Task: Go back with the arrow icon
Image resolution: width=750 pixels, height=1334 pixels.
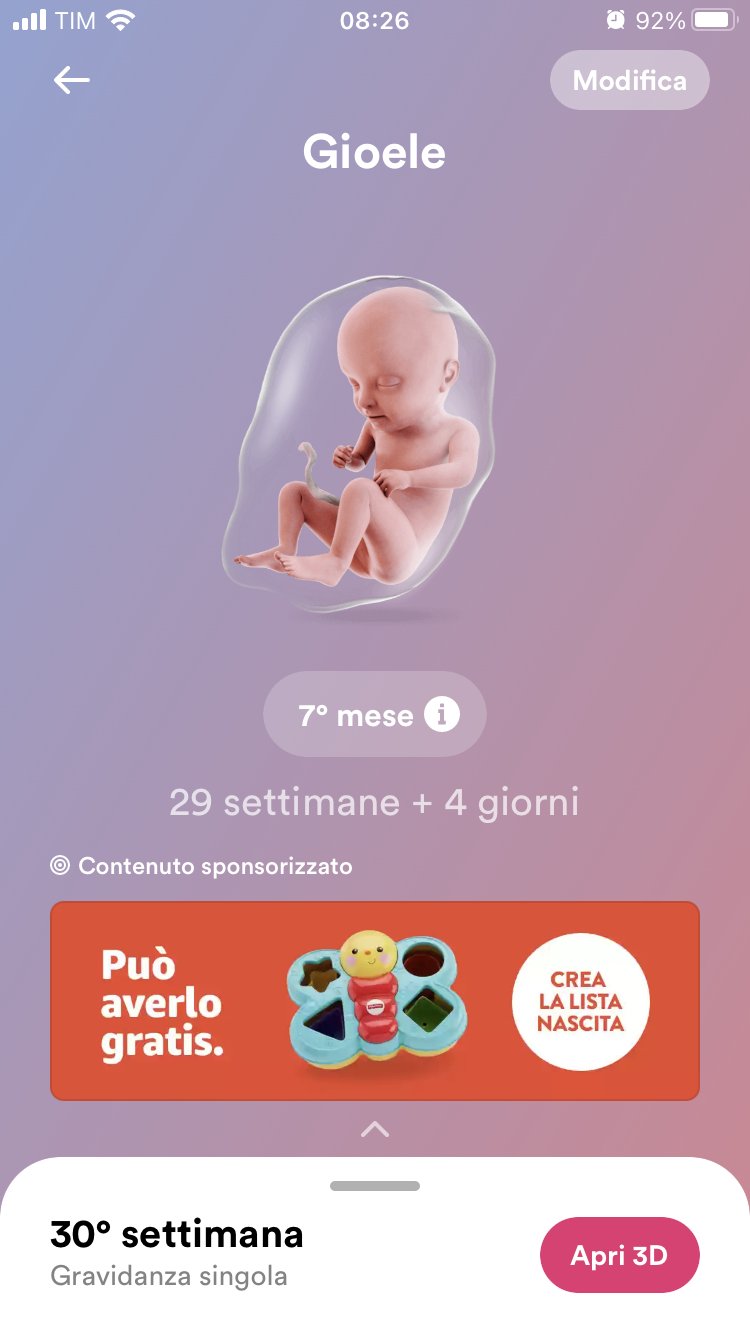Action: pyautogui.click(x=72, y=80)
